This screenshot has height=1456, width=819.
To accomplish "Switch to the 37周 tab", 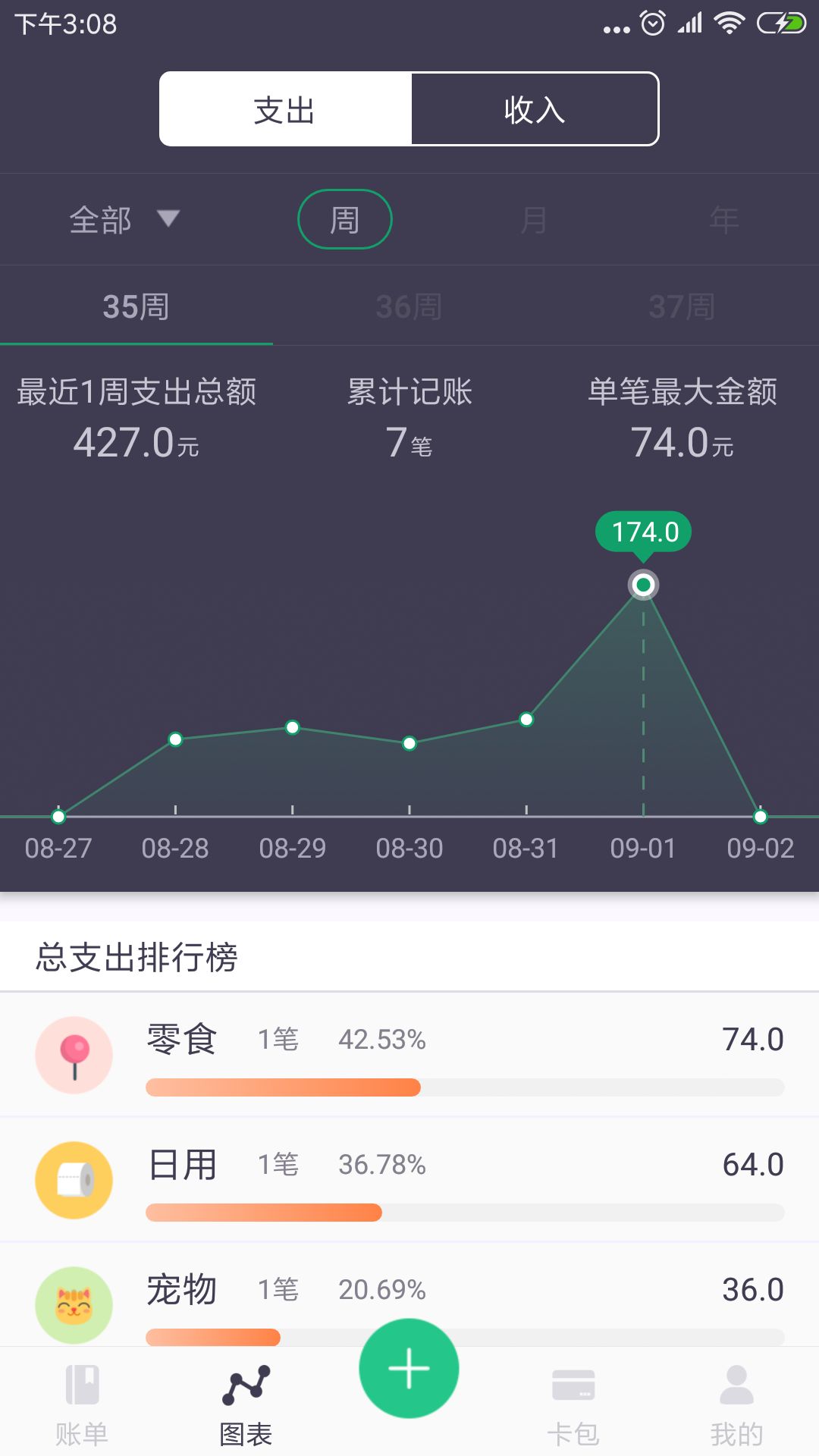I will click(x=681, y=307).
